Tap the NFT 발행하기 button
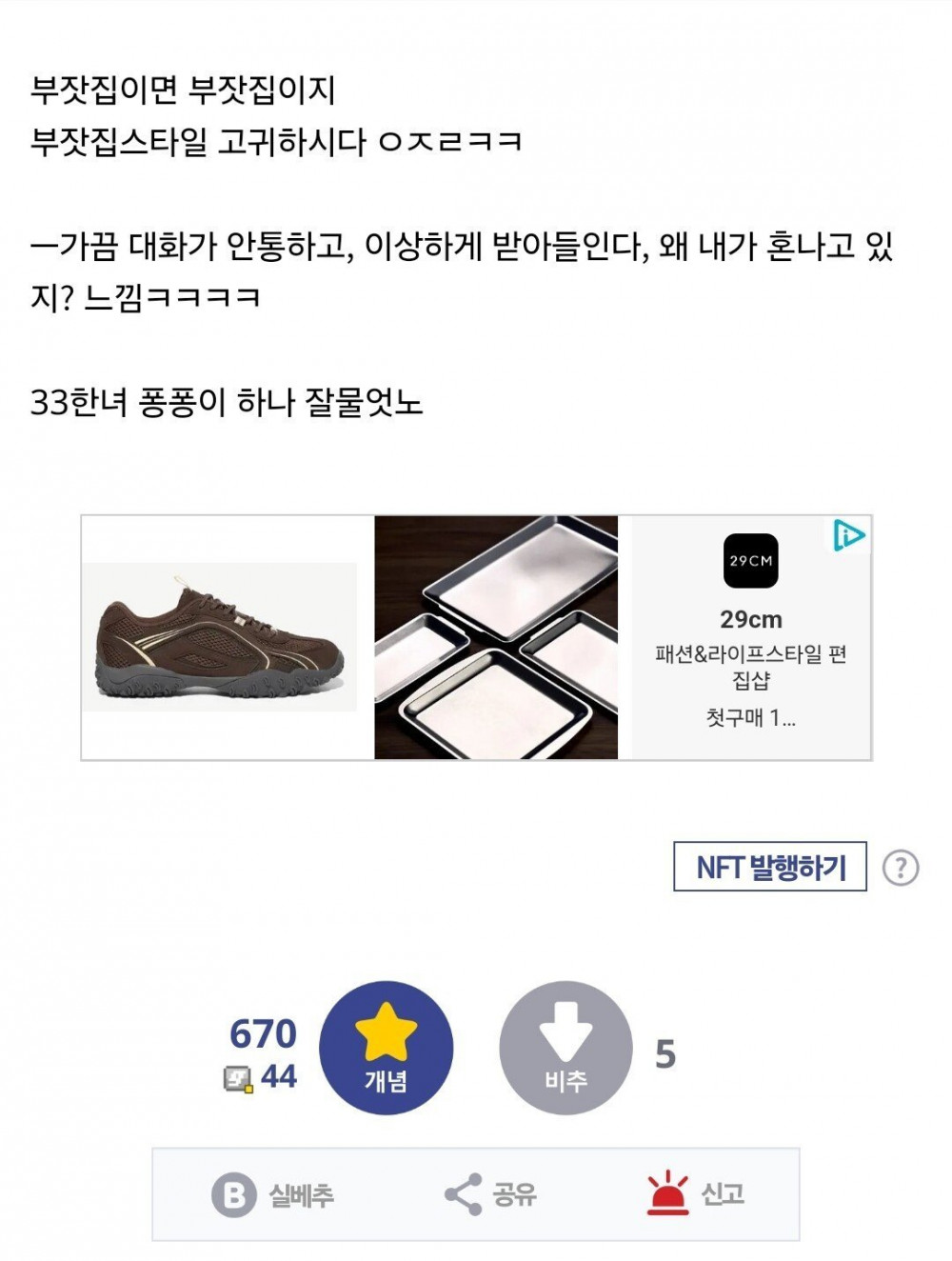952x1261 pixels. 769,867
